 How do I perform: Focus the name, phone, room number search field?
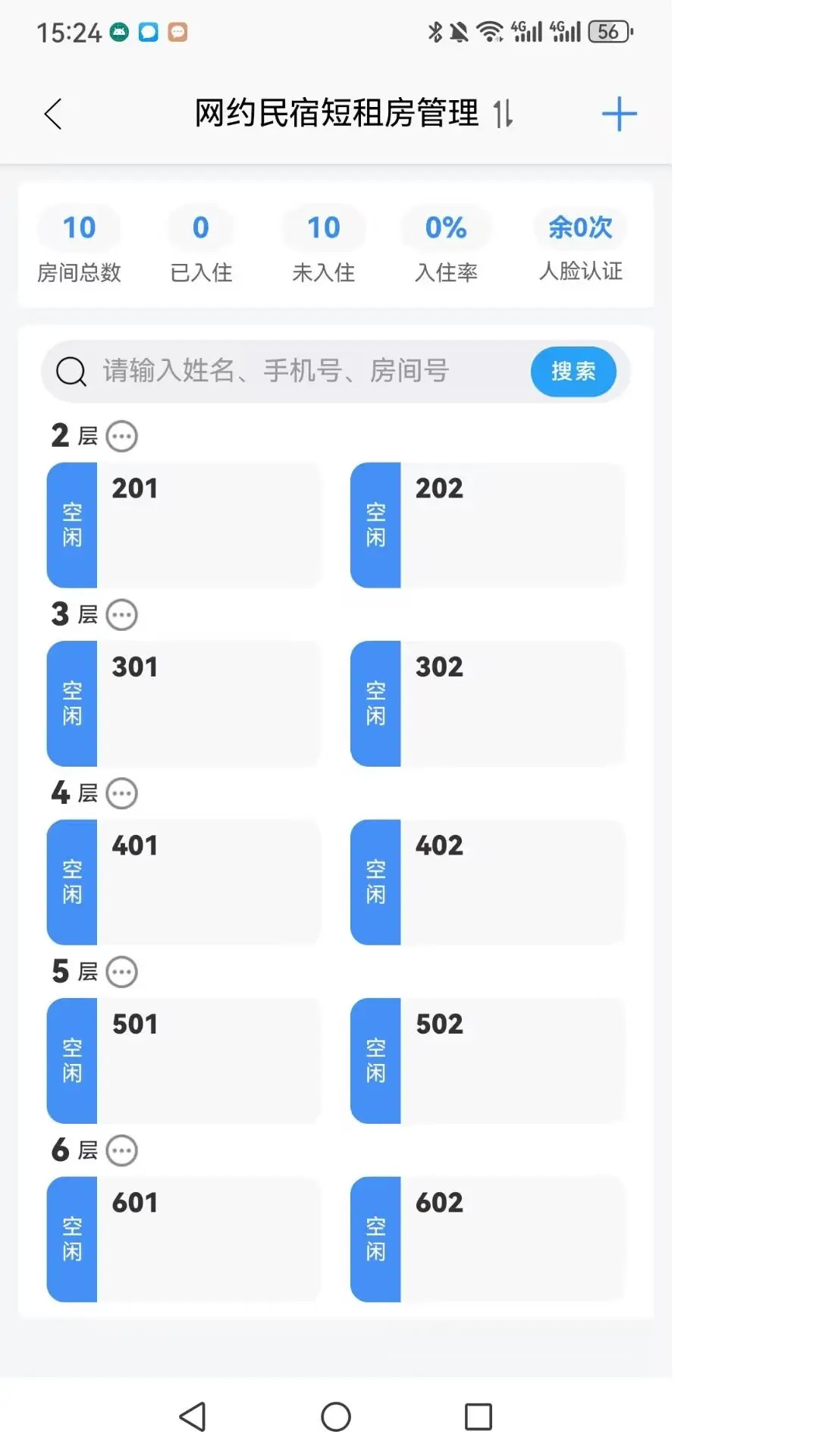pyautogui.click(x=288, y=372)
